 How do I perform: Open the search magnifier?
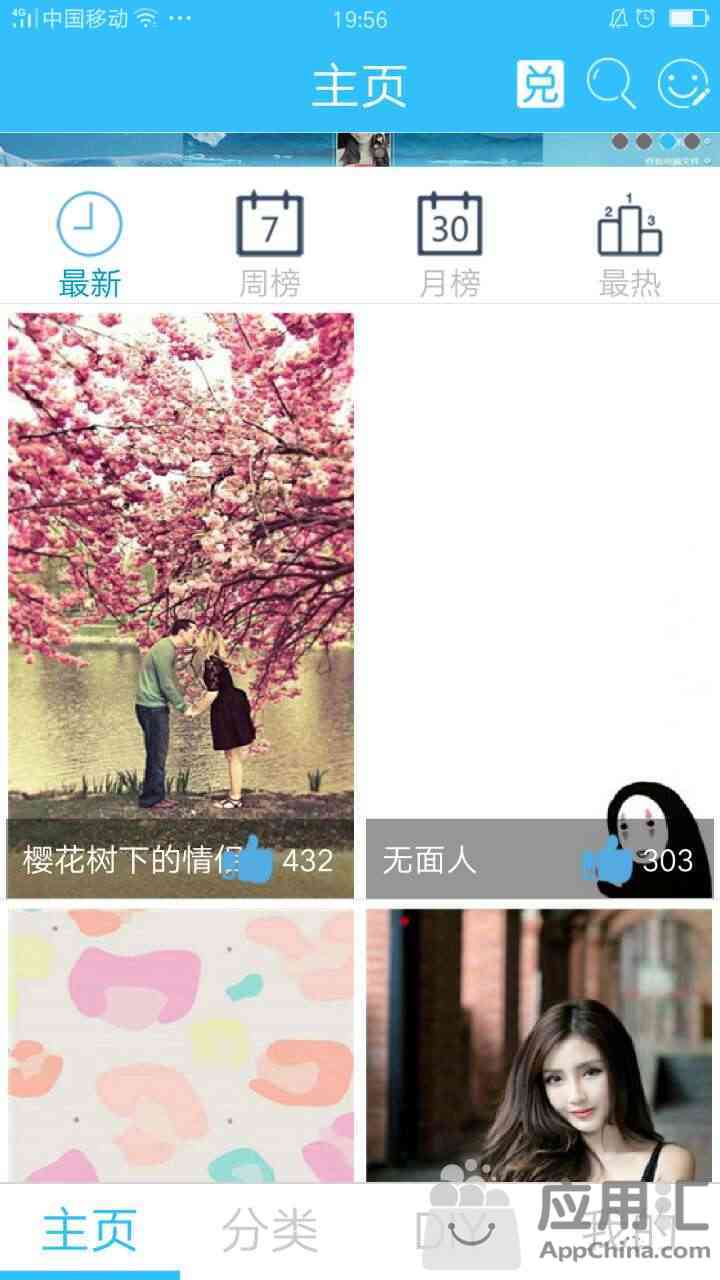(611, 85)
